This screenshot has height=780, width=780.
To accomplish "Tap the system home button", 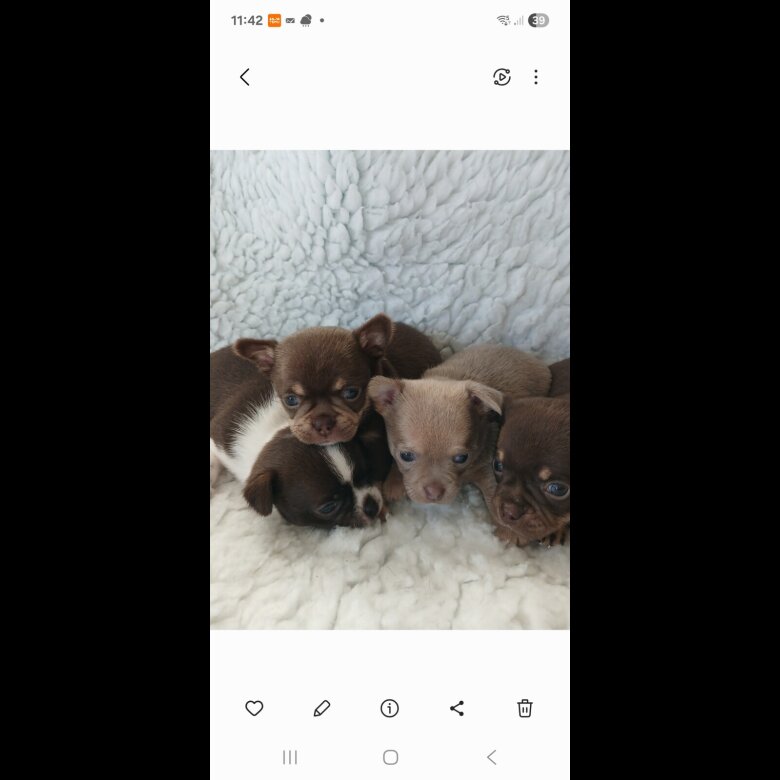I will 390,757.
